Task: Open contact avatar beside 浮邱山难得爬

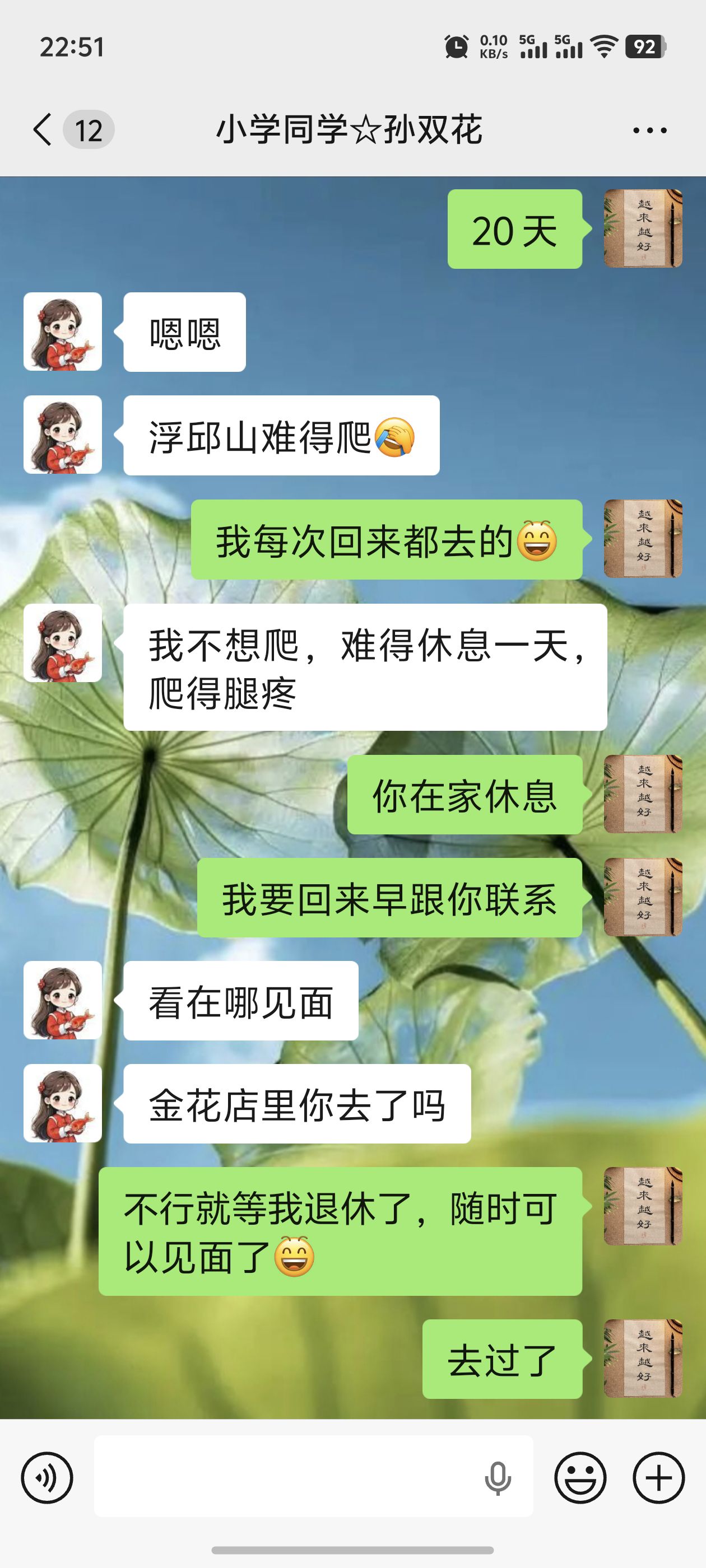Action: click(x=63, y=435)
